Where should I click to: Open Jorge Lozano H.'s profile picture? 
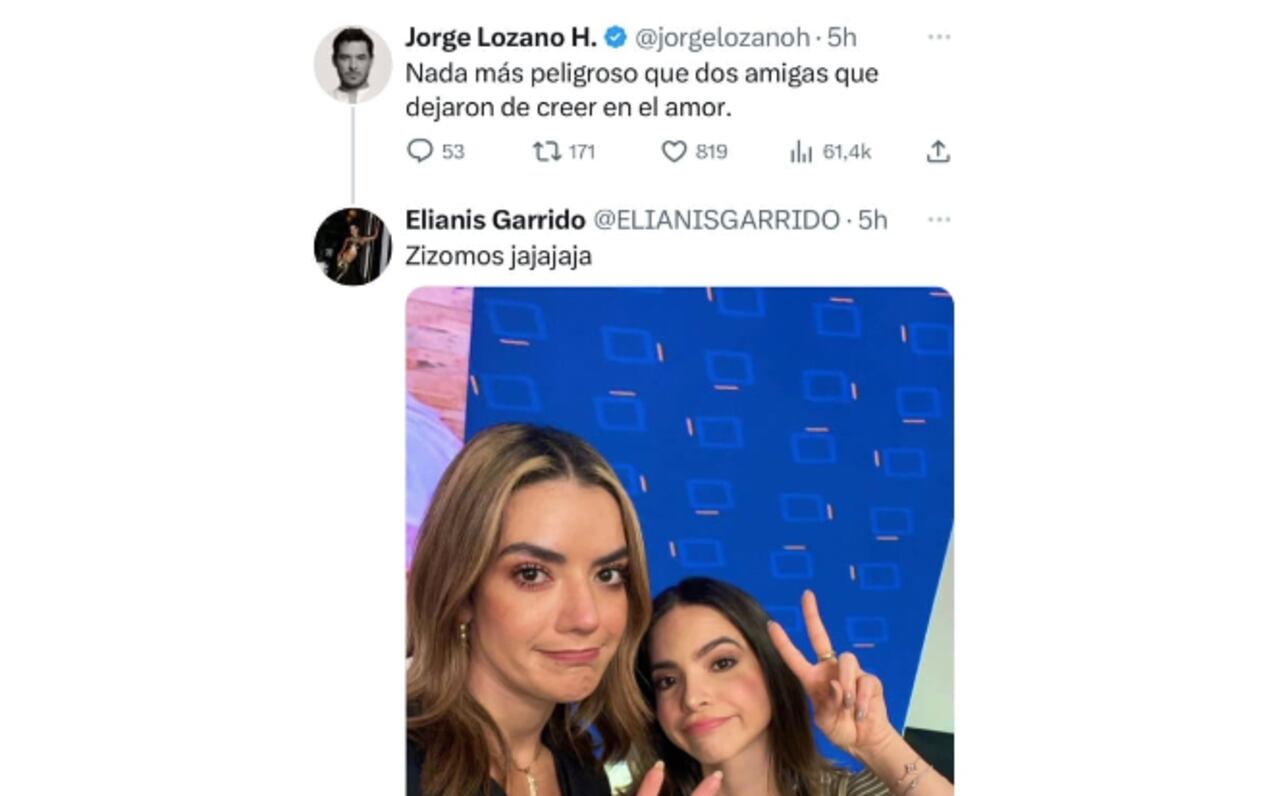pyautogui.click(x=352, y=65)
